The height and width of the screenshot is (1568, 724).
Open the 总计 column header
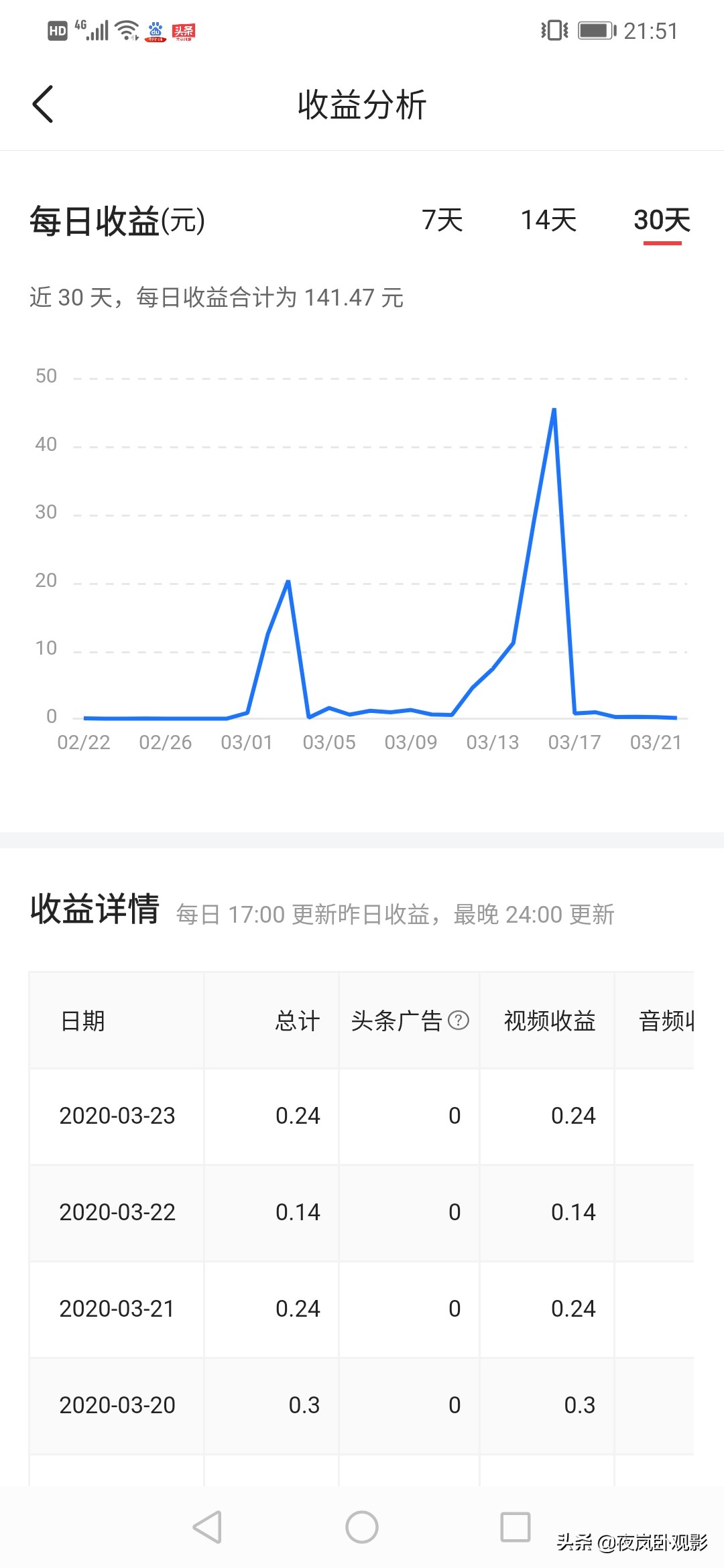pyautogui.click(x=298, y=1021)
